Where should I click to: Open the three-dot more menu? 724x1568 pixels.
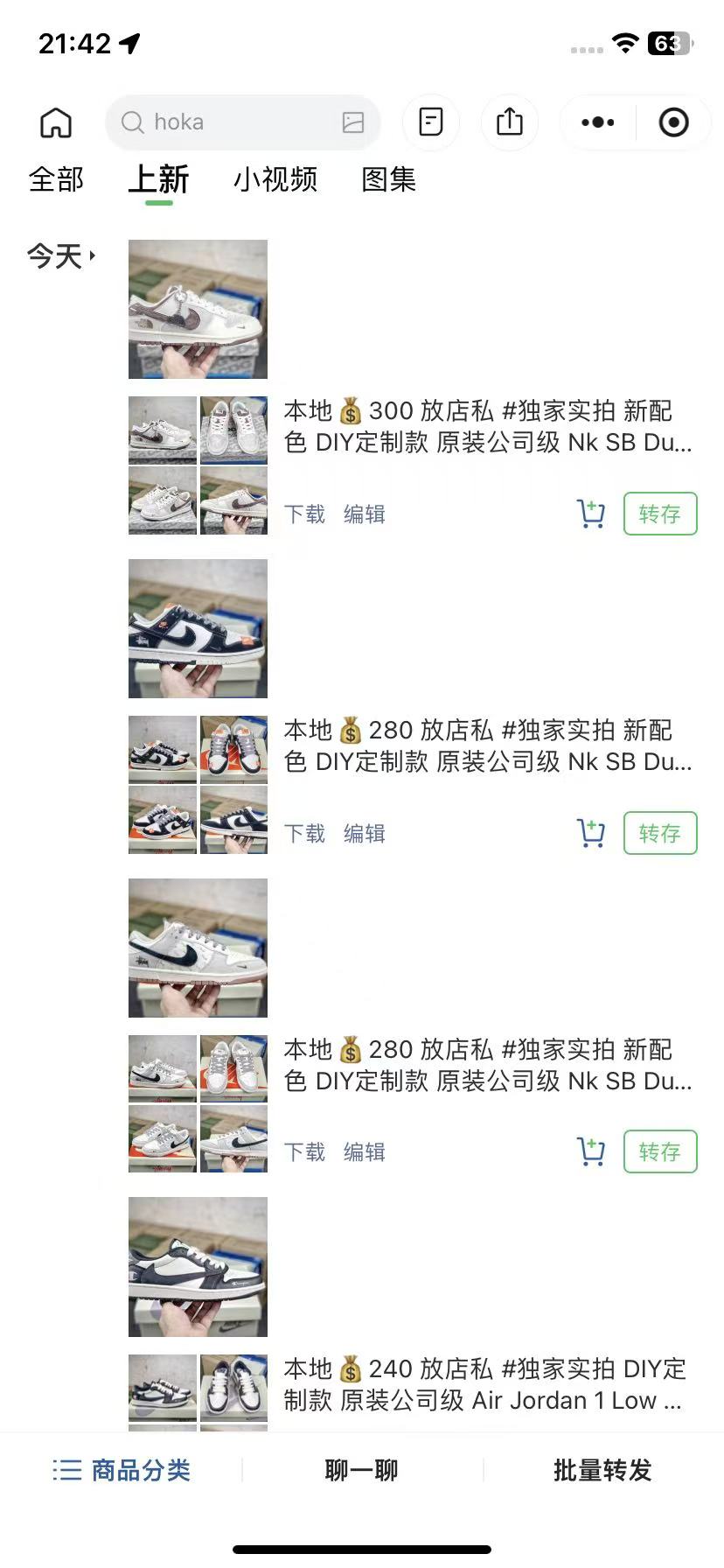[598, 122]
